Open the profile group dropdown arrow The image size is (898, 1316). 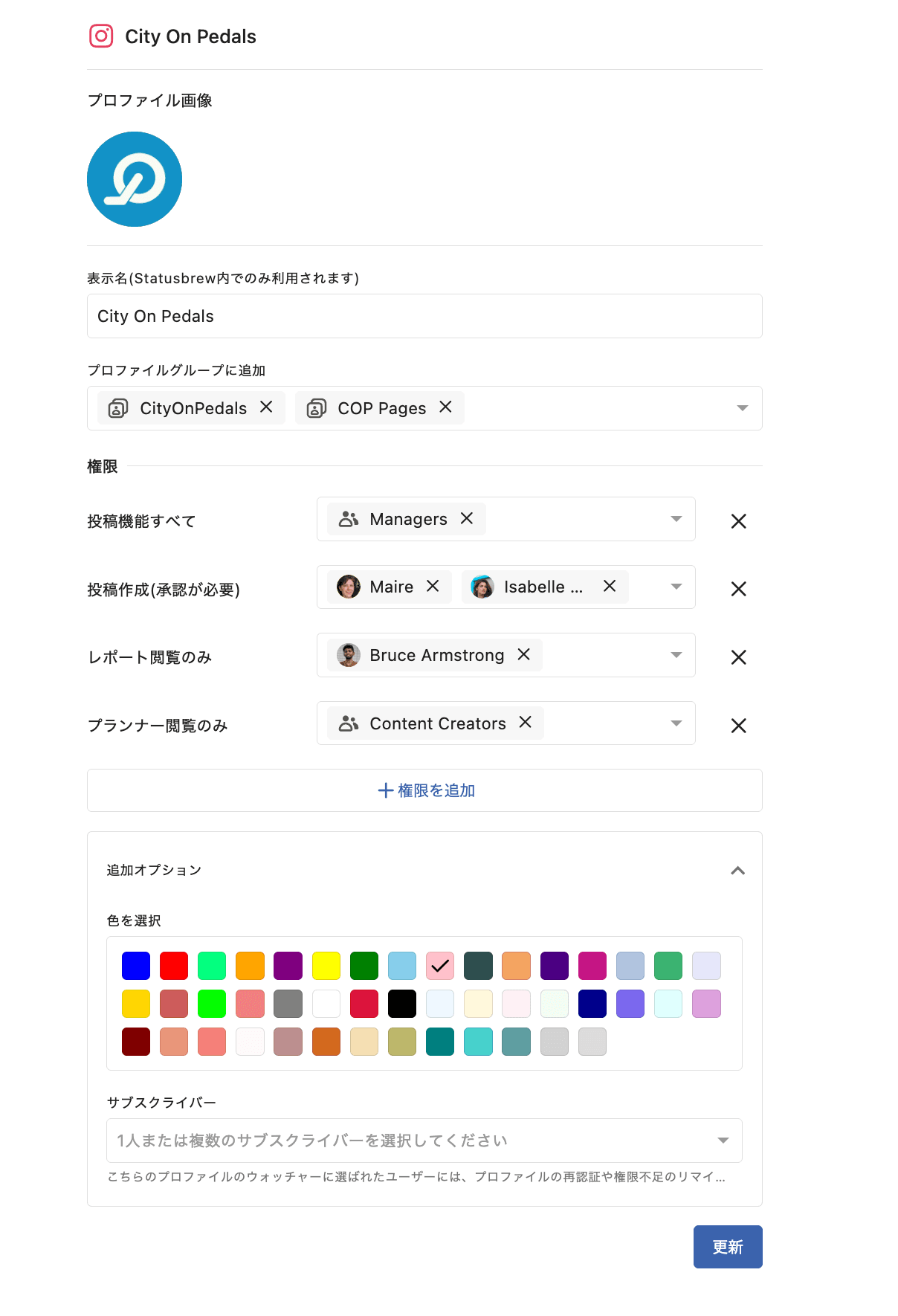tap(741, 408)
